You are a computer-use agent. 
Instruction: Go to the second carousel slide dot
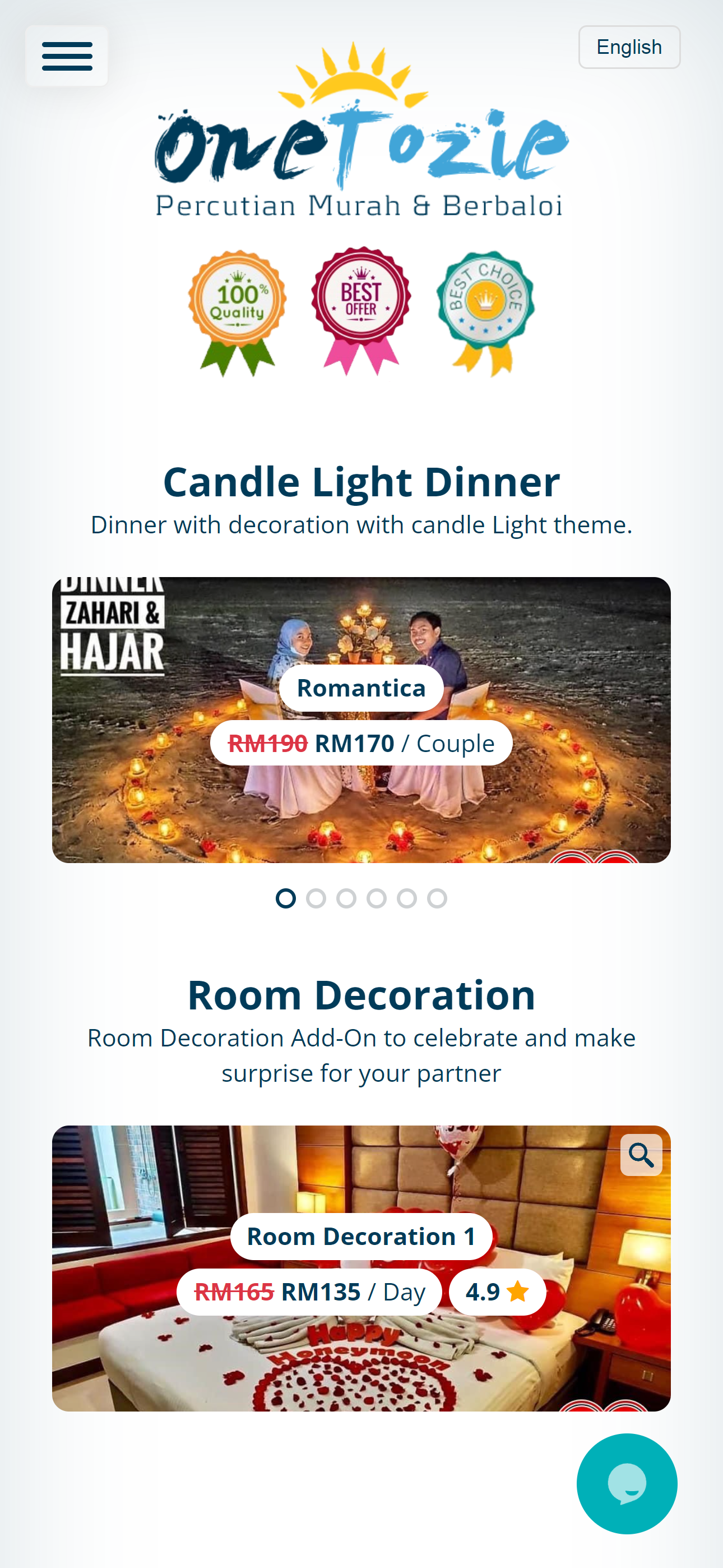(x=316, y=898)
